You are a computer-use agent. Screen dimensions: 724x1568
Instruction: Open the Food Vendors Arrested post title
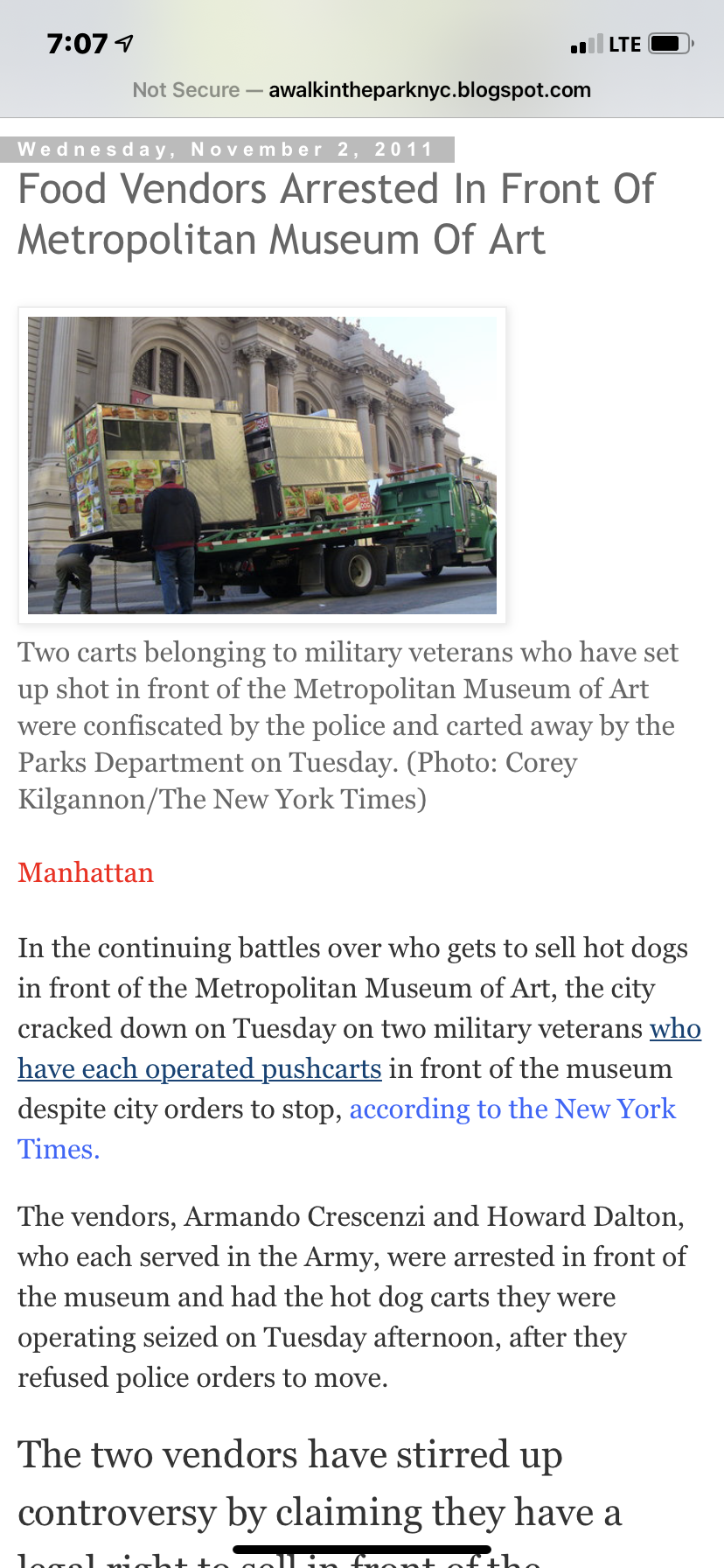click(x=336, y=214)
